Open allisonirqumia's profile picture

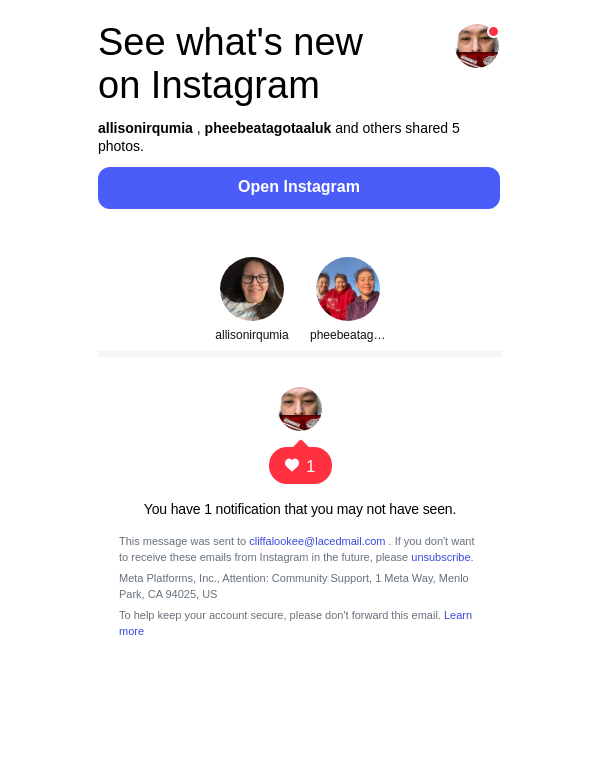(252, 289)
